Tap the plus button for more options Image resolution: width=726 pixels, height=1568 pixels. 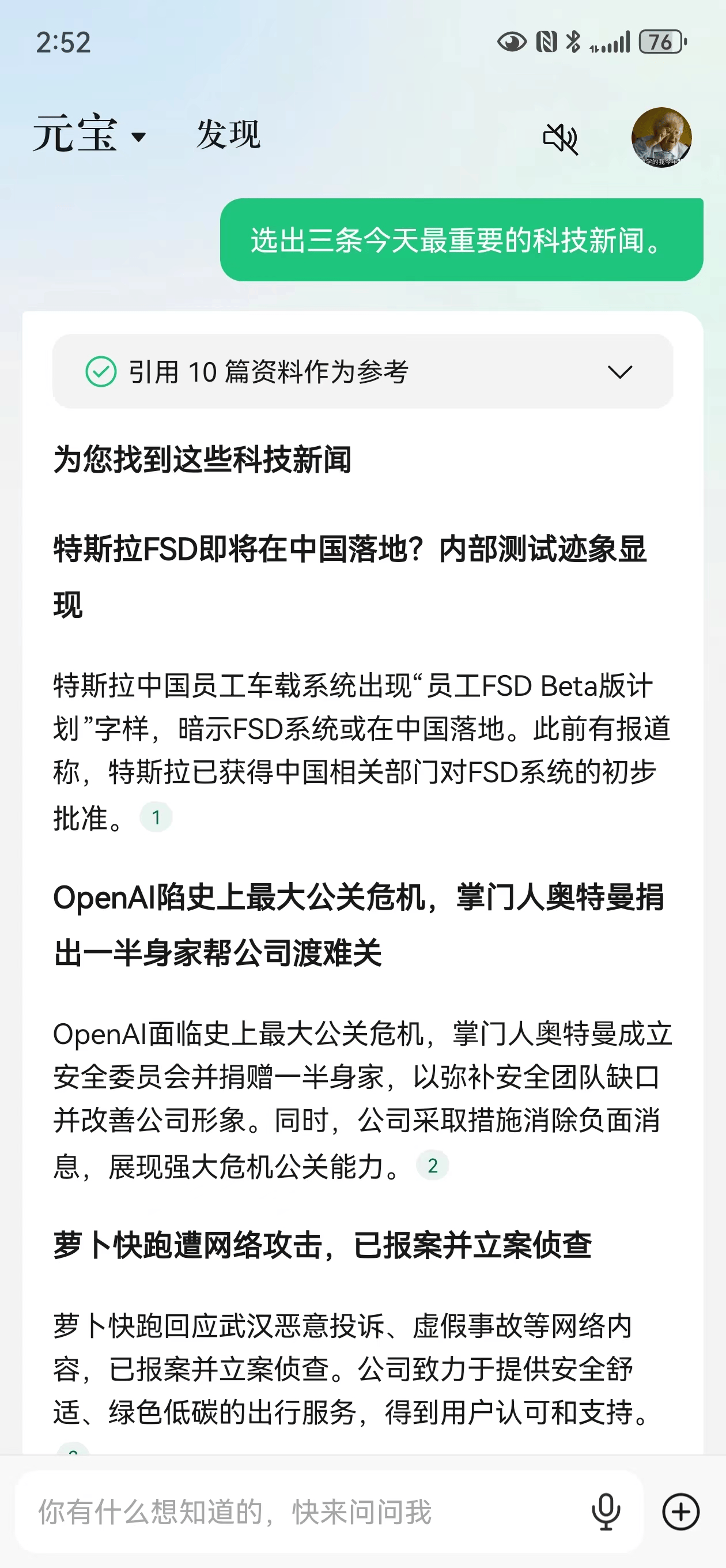click(680, 1512)
